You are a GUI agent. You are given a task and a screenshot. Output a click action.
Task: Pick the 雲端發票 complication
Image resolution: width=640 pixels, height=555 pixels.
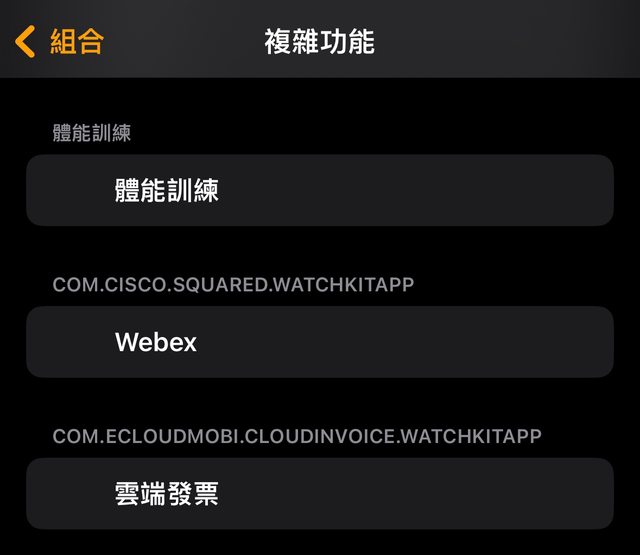click(319, 493)
